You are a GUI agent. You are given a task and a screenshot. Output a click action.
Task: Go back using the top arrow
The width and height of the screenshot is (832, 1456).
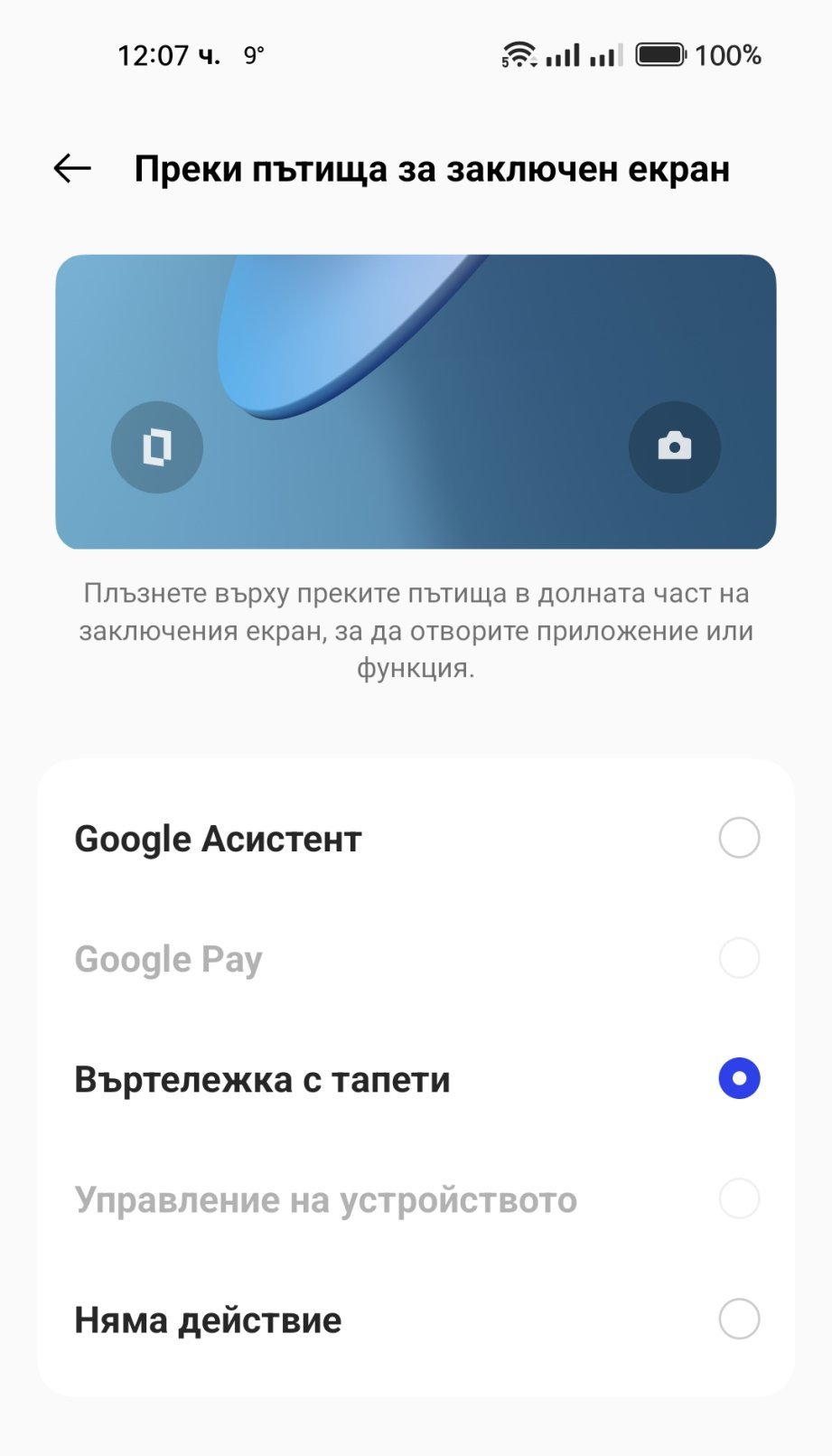coord(72,168)
